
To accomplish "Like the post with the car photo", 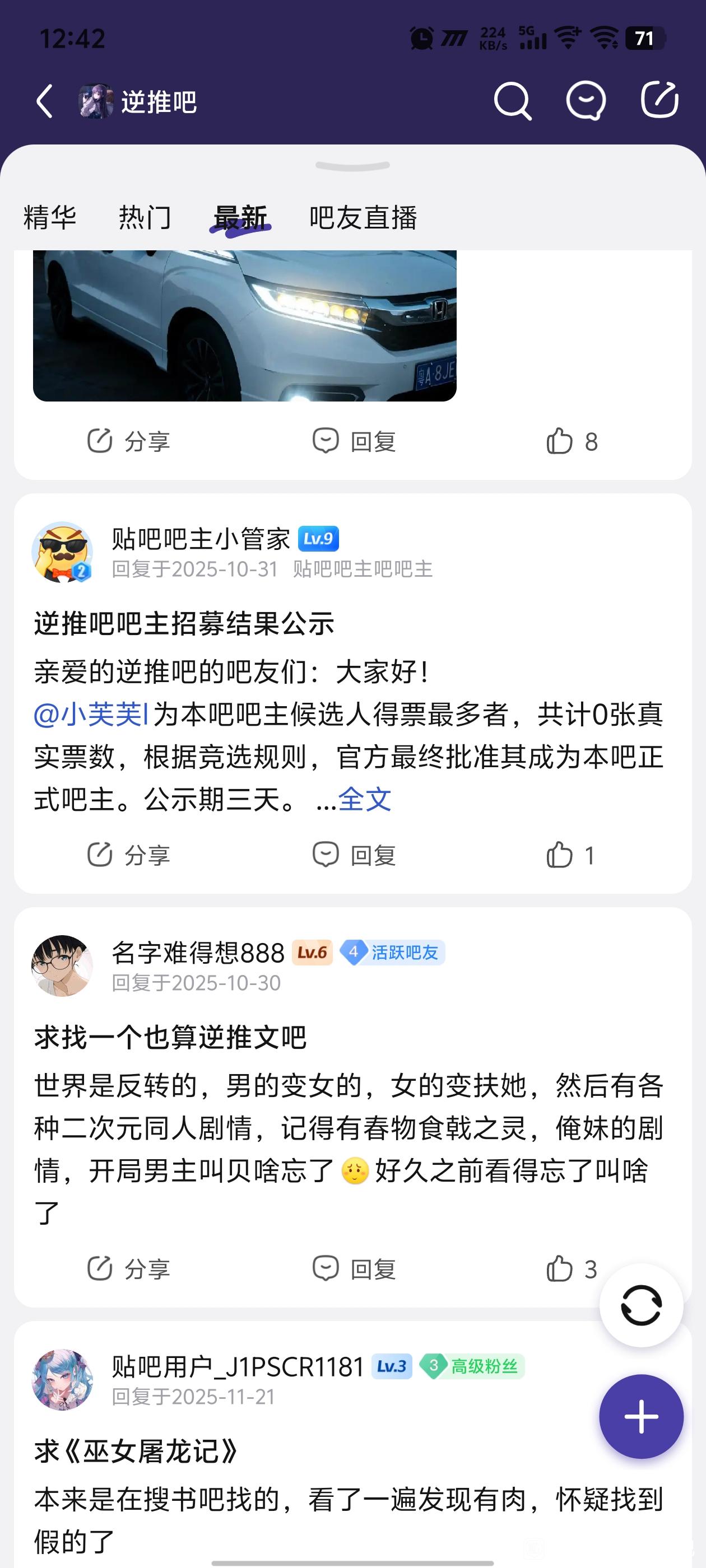I will point(572,441).
